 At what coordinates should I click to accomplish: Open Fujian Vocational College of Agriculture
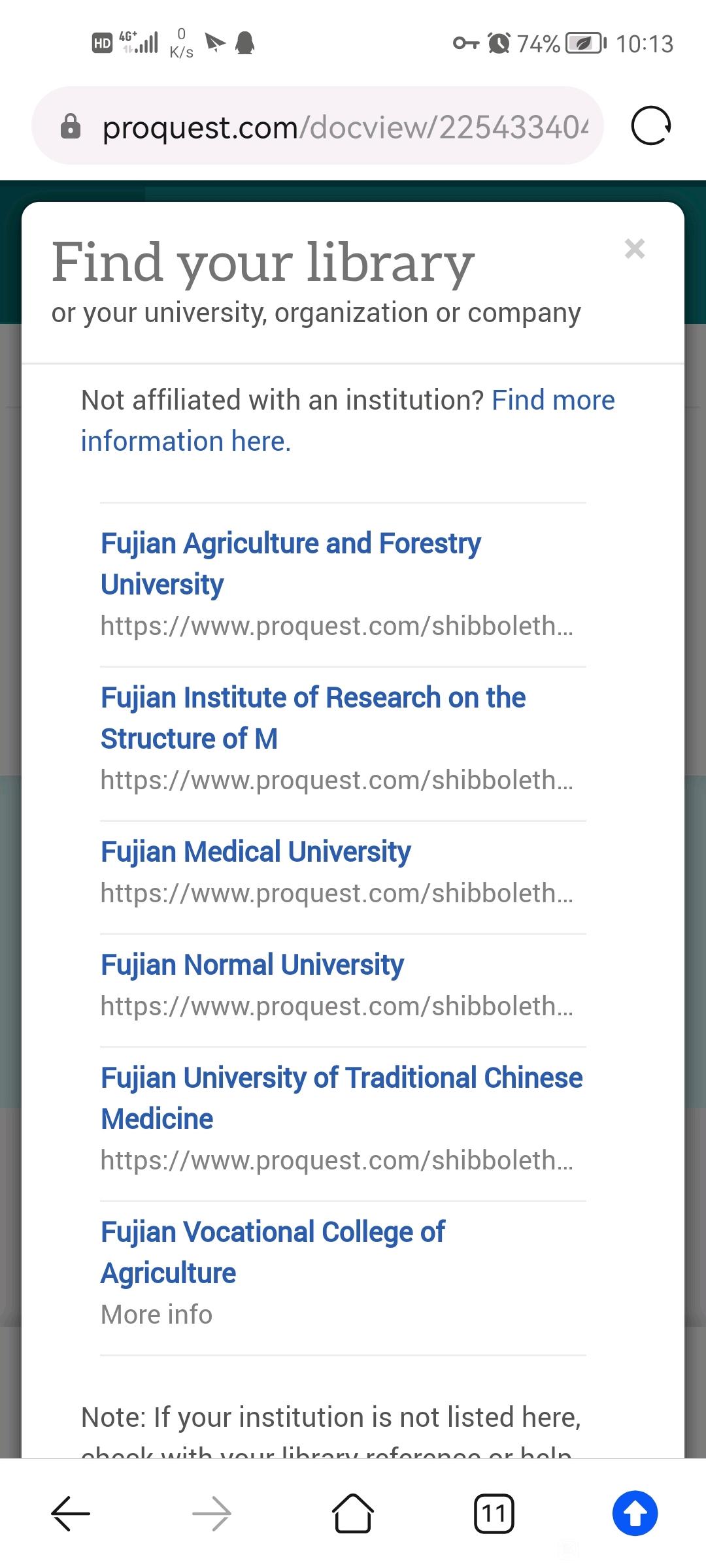[273, 1252]
